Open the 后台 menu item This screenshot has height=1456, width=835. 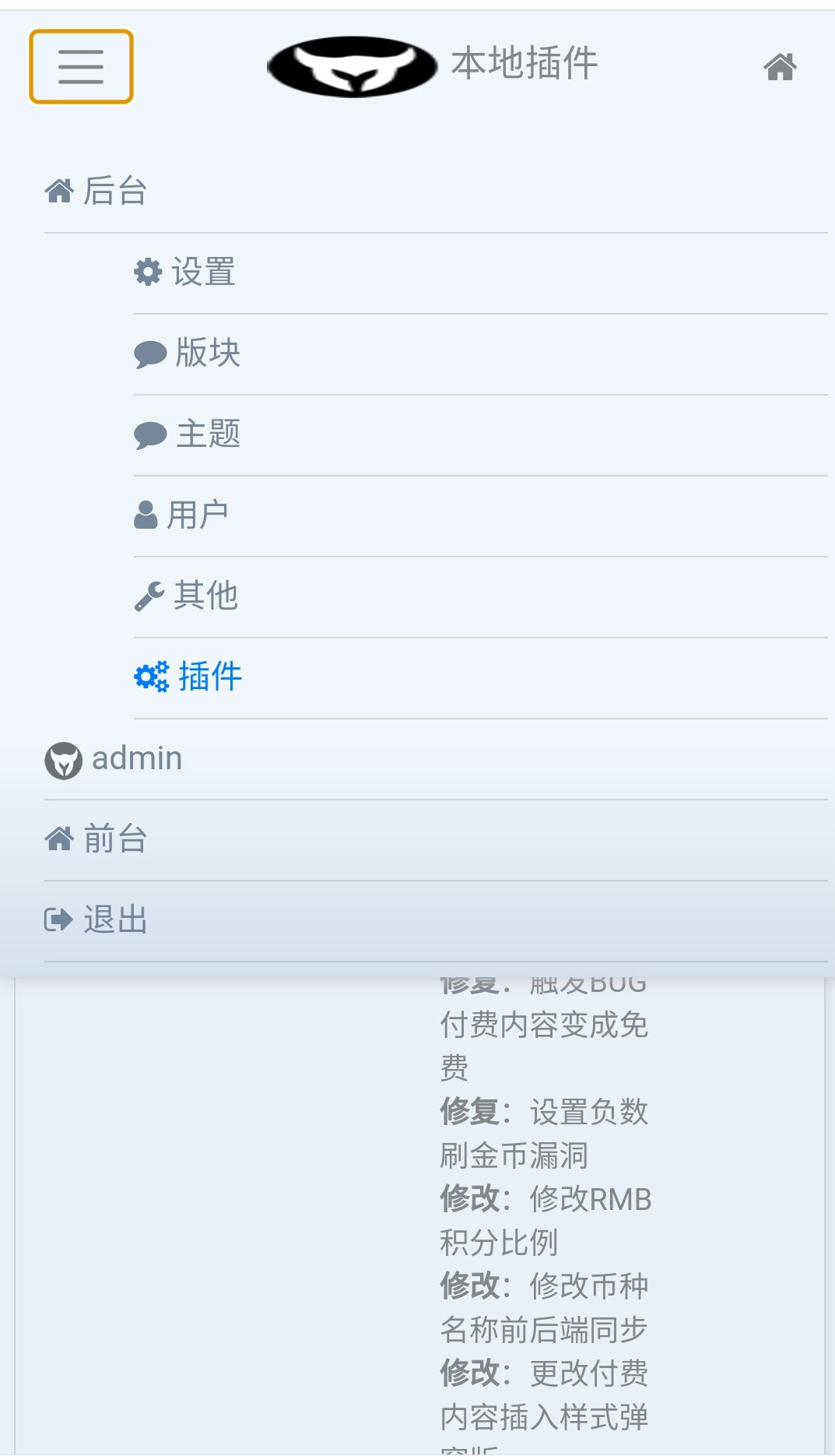pyautogui.click(x=96, y=191)
